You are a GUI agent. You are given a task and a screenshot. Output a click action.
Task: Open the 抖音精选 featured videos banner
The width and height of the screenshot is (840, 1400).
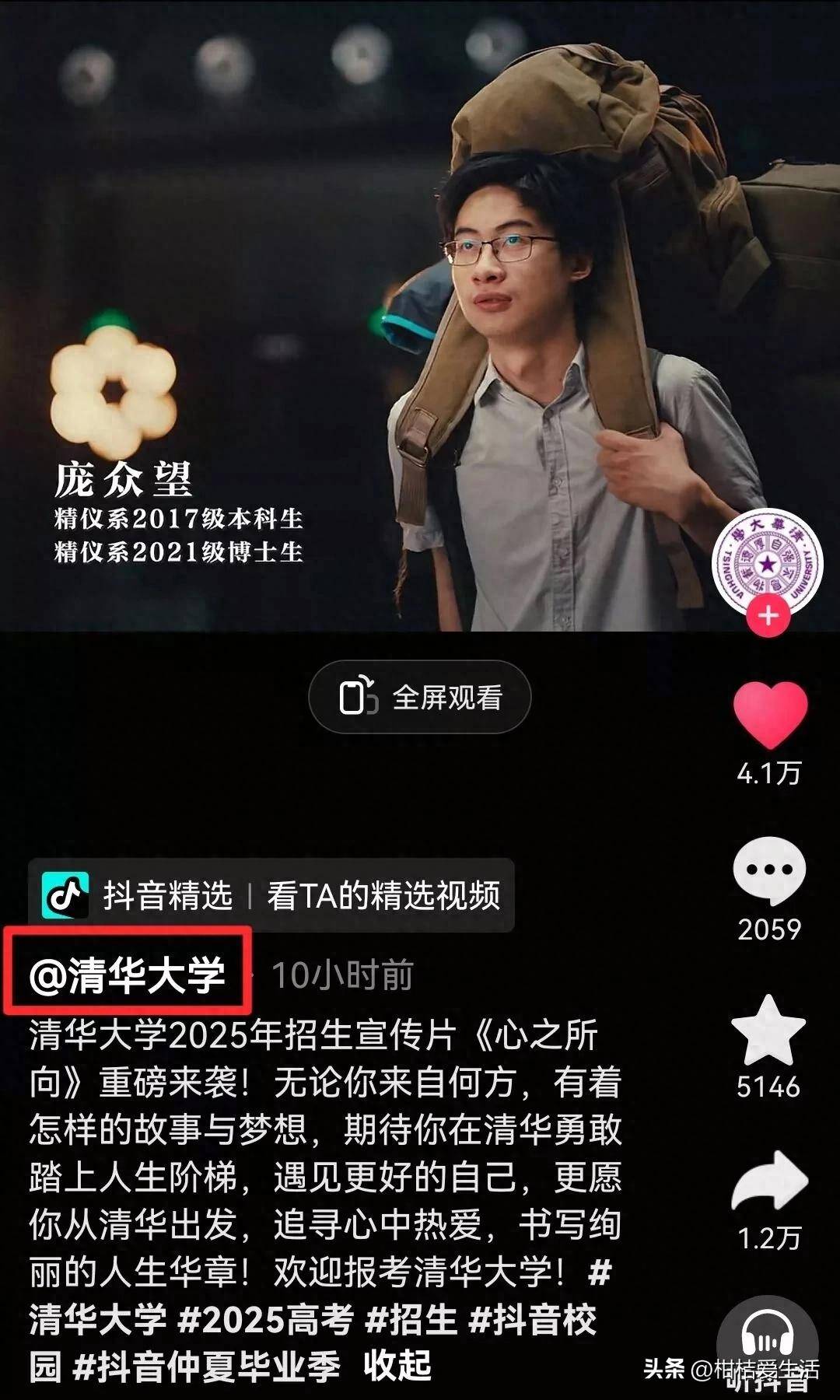click(271, 895)
